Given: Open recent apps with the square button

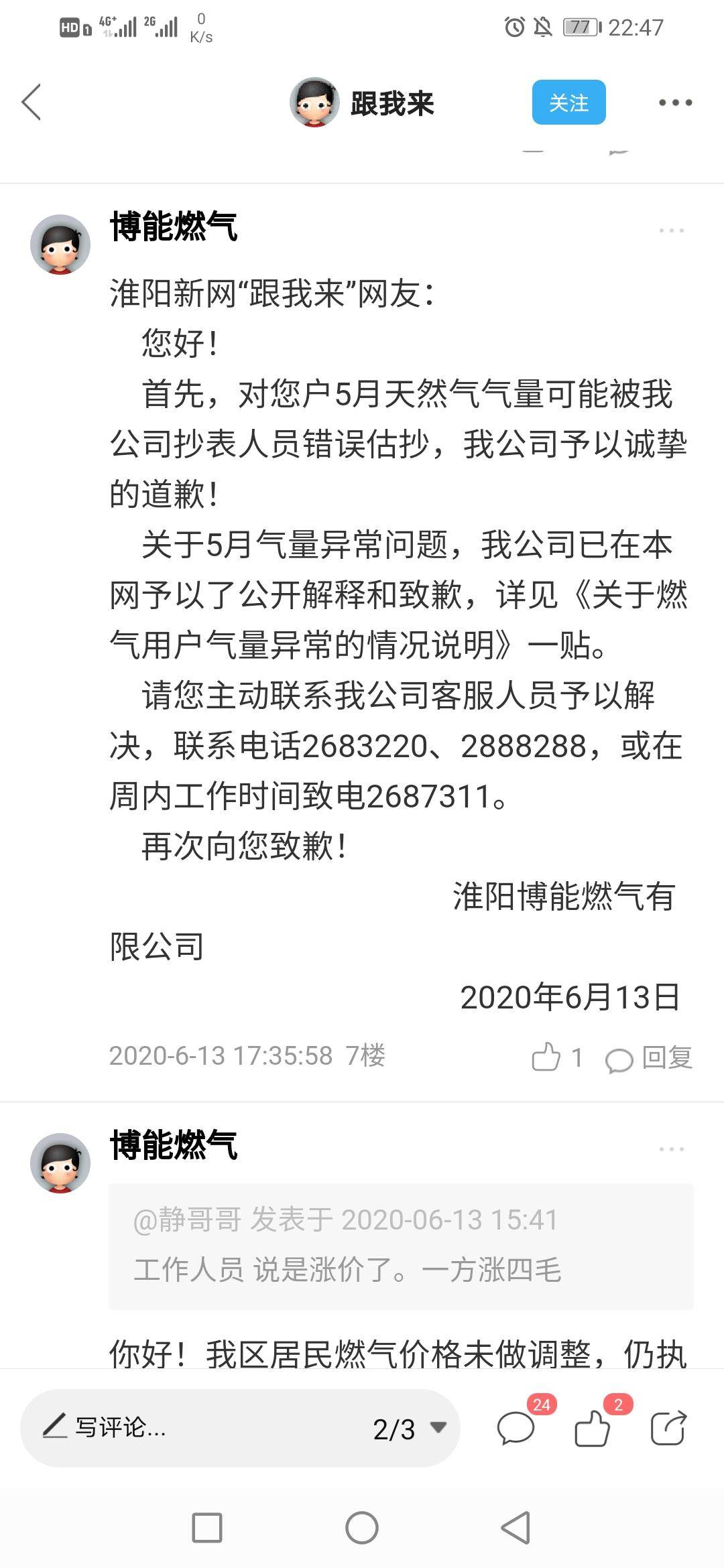Looking at the screenshot, I should [207, 1528].
